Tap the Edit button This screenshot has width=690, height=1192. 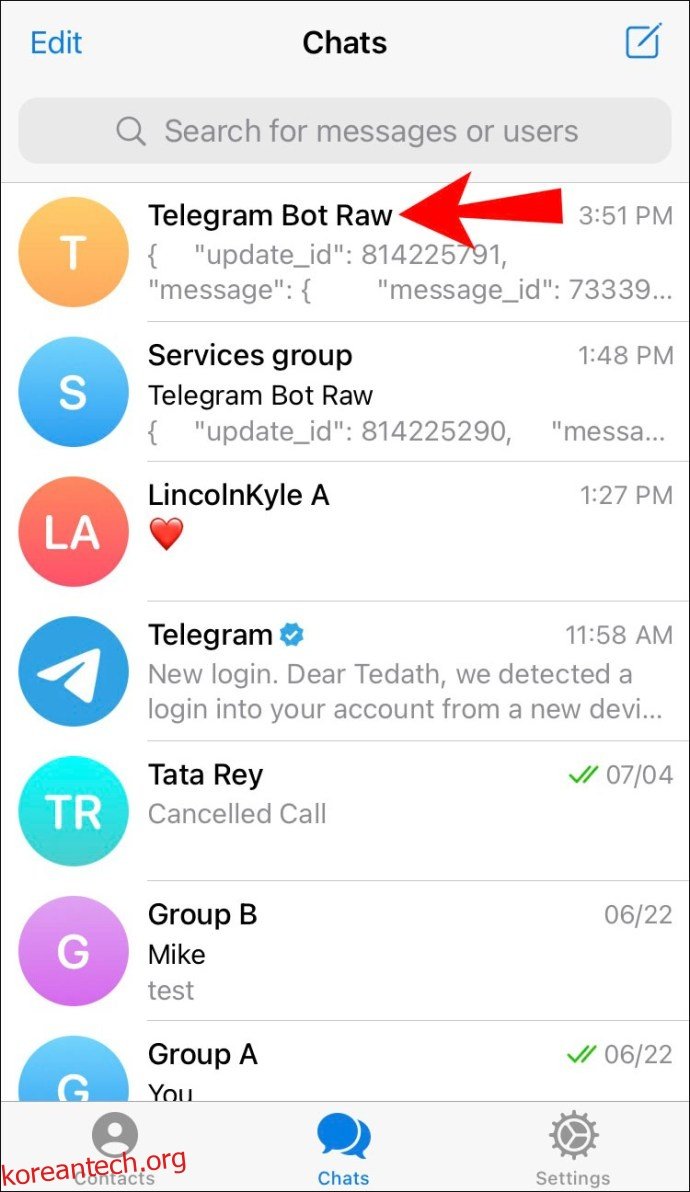pos(56,43)
